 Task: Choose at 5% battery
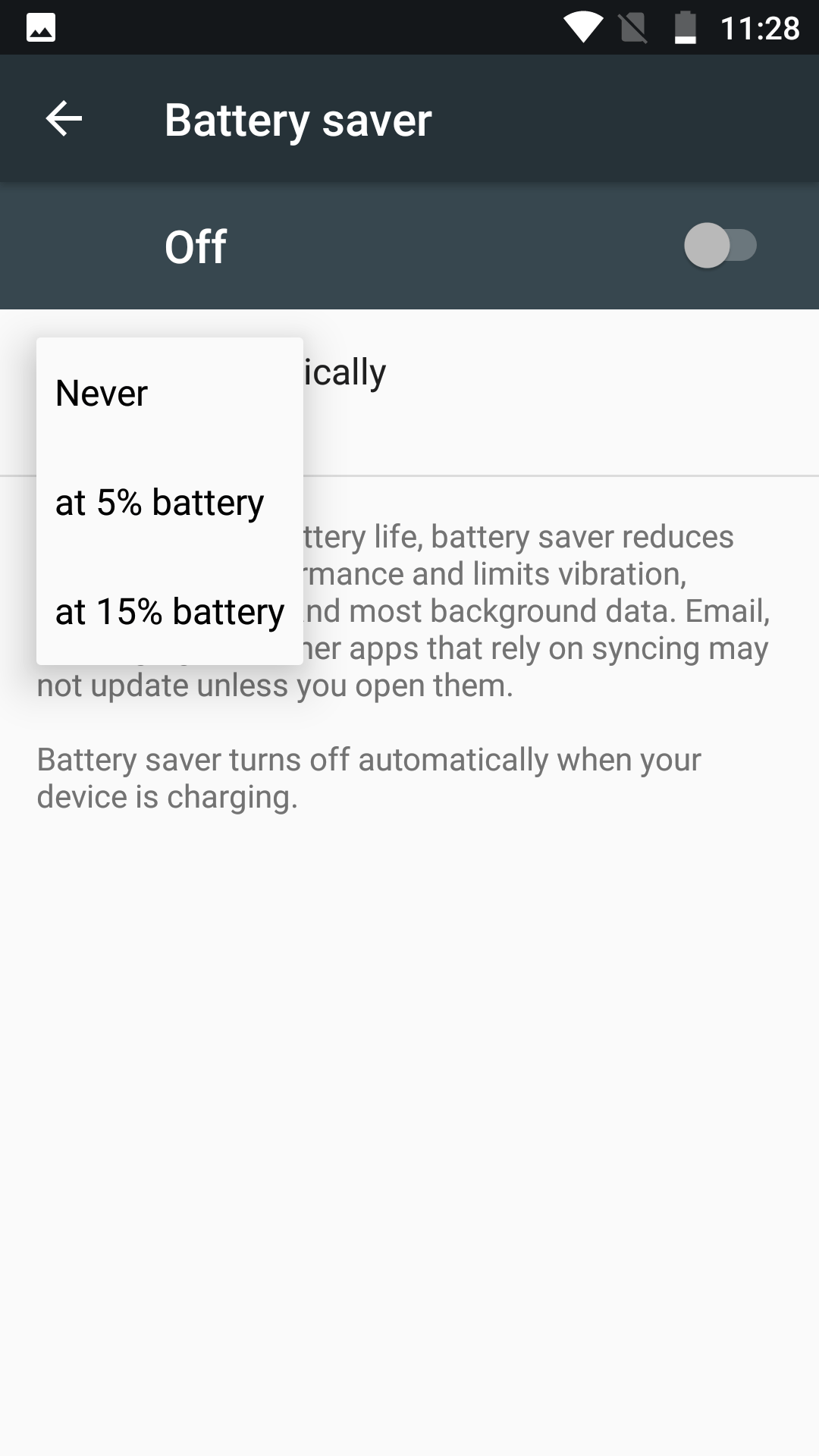point(170,502)
